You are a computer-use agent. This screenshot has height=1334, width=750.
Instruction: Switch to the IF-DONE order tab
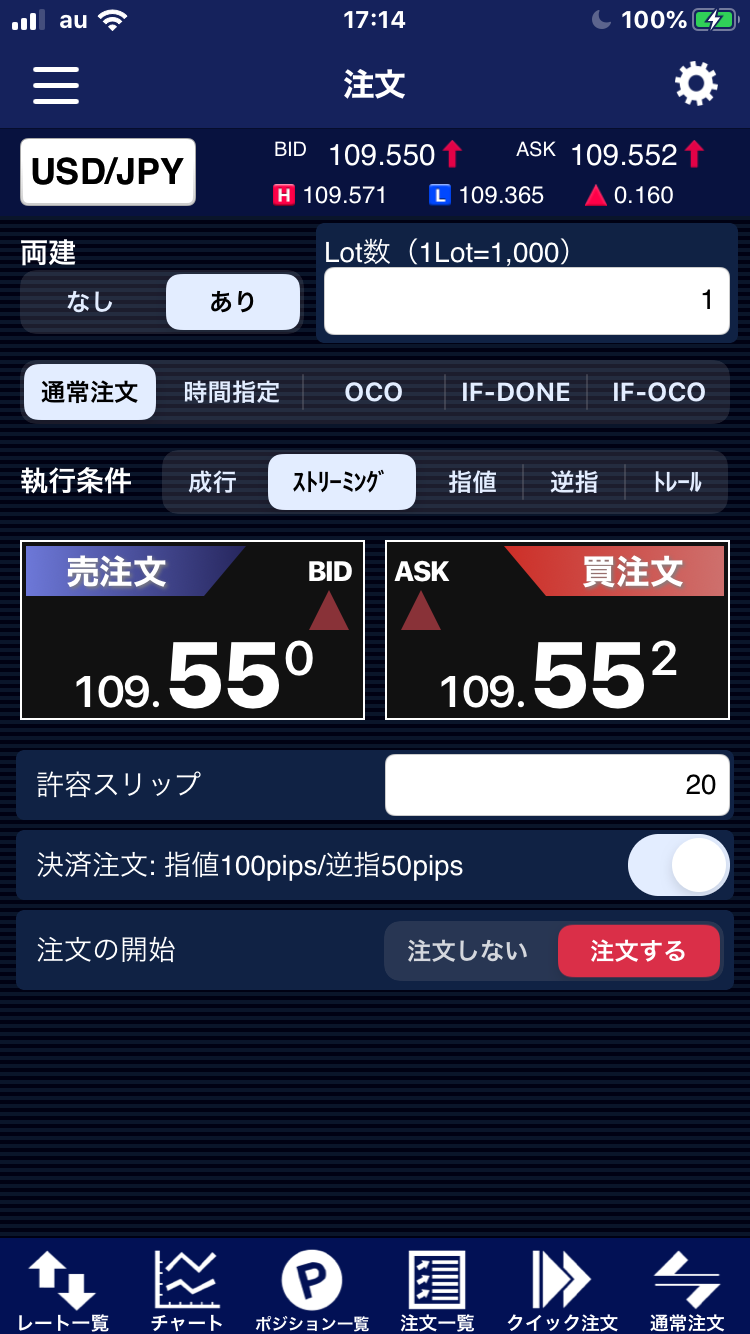tap(515, 392)
